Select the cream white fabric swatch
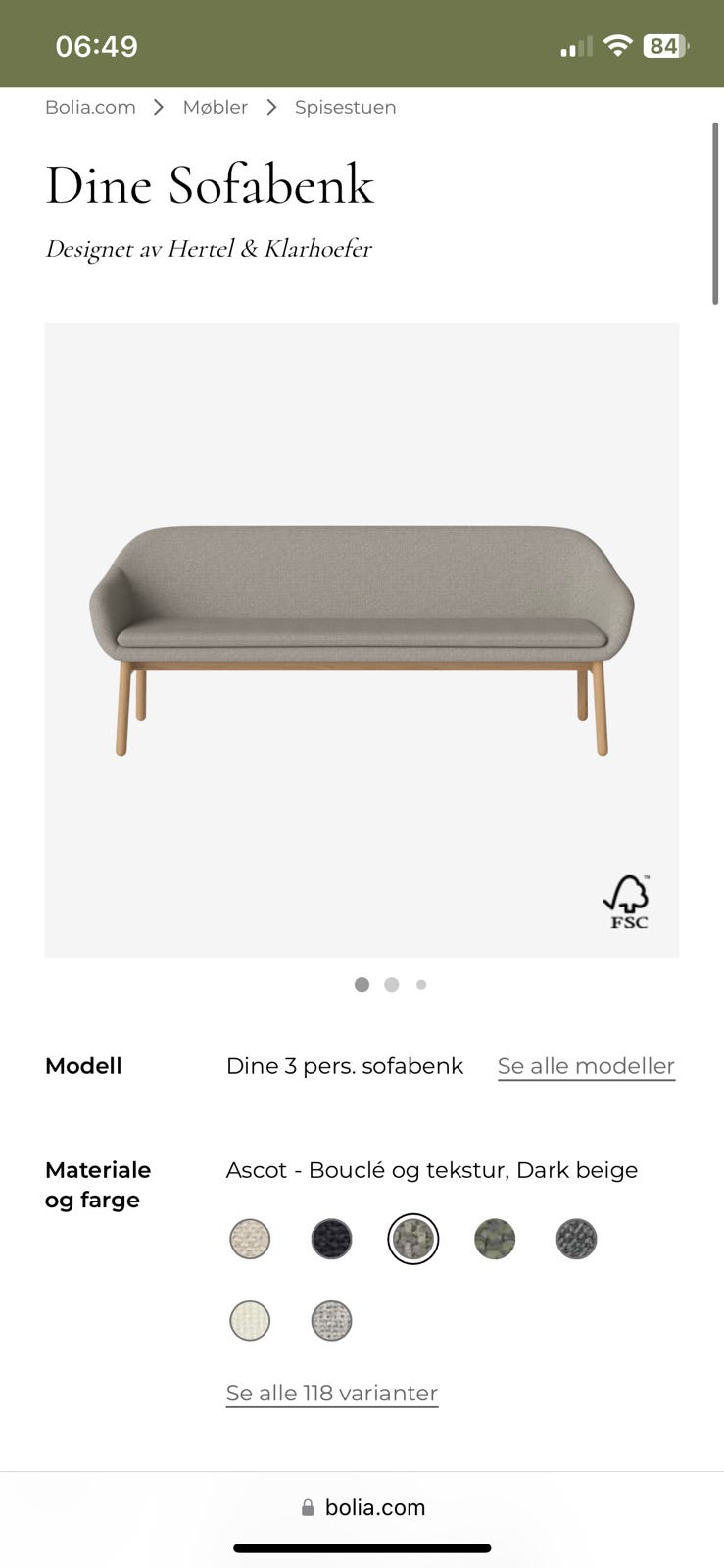 (249, 1320)
